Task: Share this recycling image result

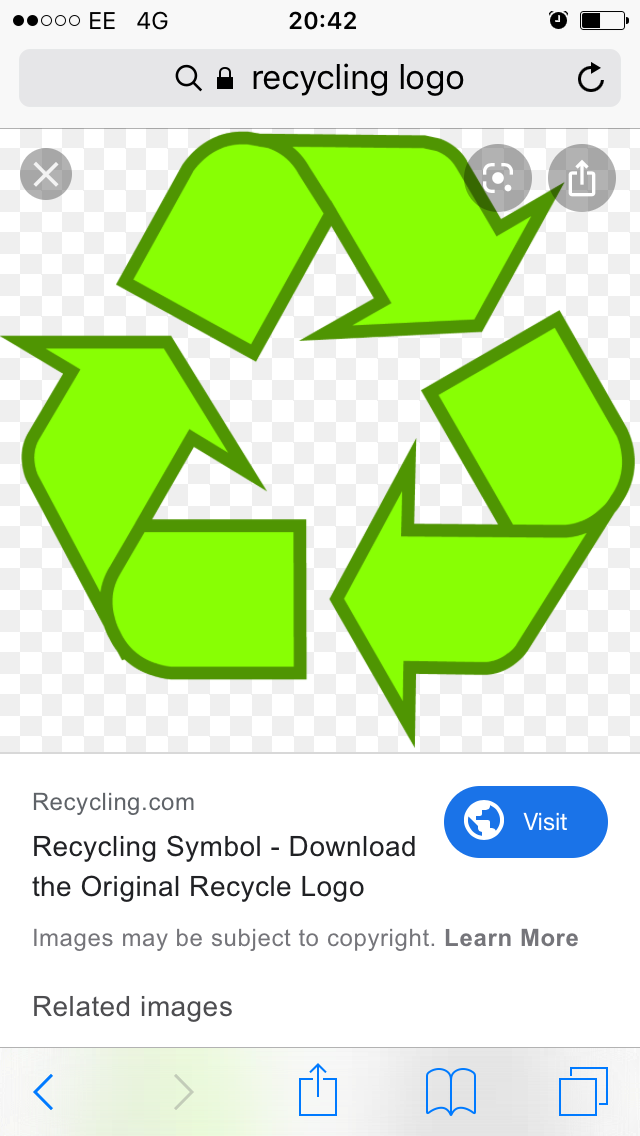Action: (x=581, y=178)
